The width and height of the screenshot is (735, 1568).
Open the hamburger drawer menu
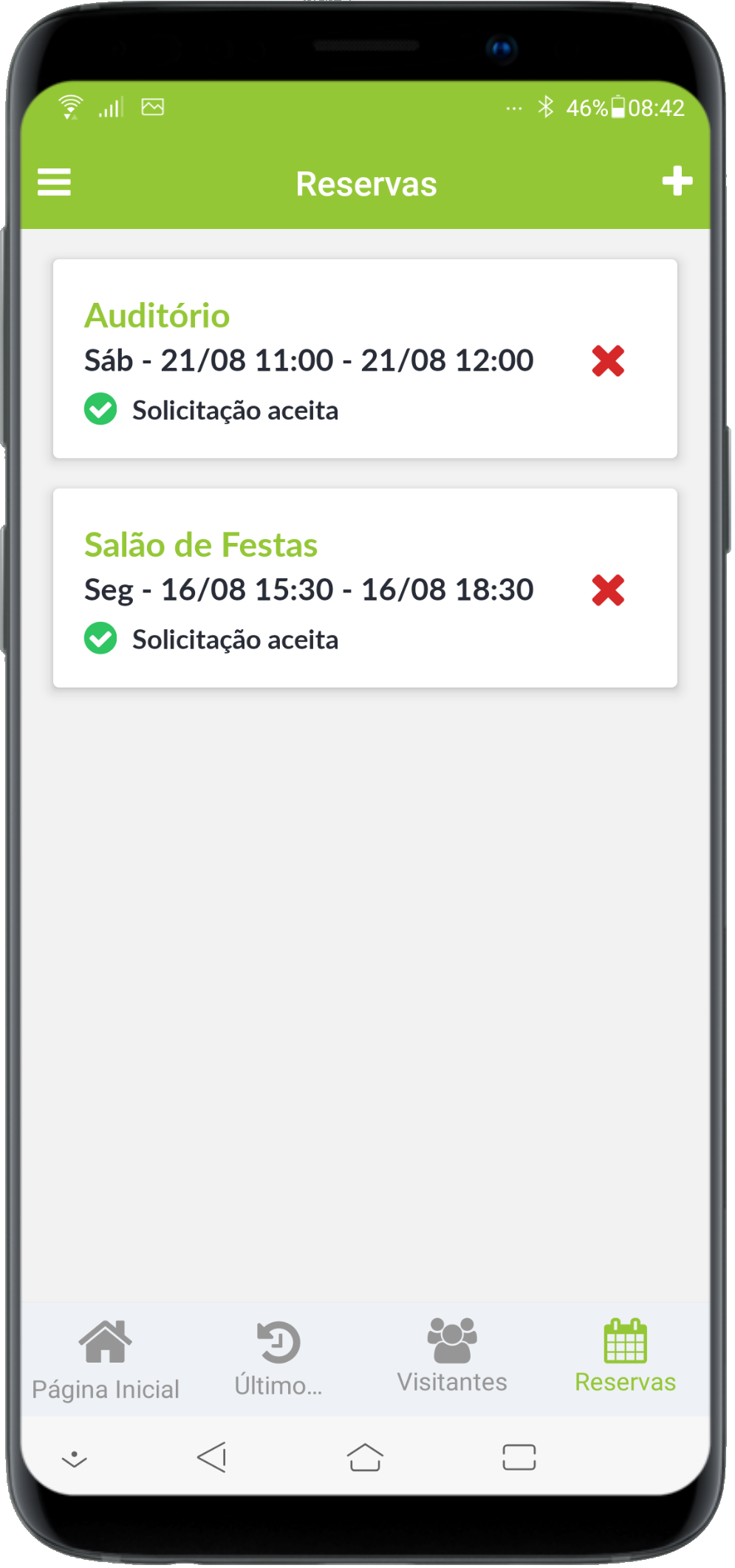tap(54, 182)
